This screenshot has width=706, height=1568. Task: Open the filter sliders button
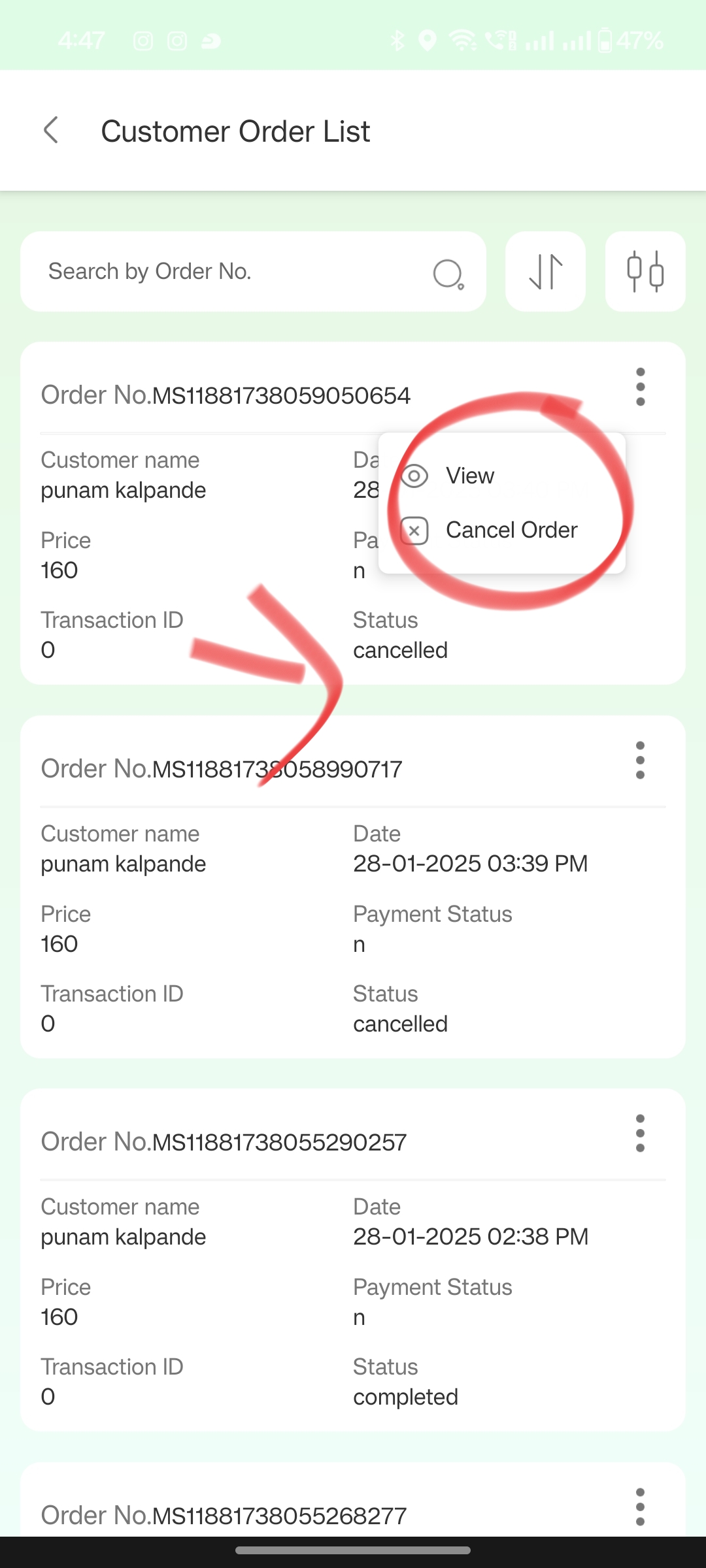coord(645,271)
